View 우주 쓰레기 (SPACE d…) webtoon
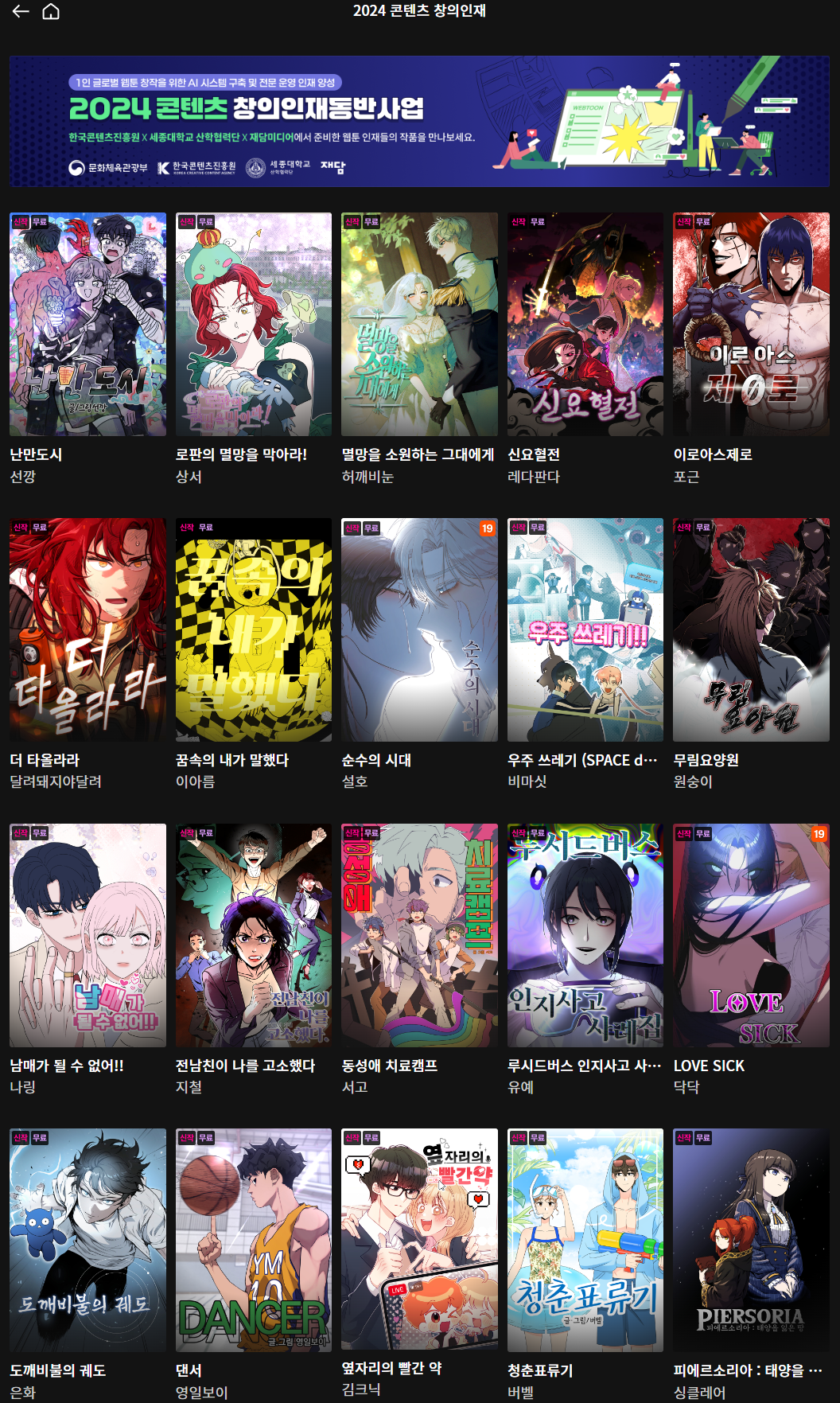Screen dimensions: 840x1403 tap(585, 629)
